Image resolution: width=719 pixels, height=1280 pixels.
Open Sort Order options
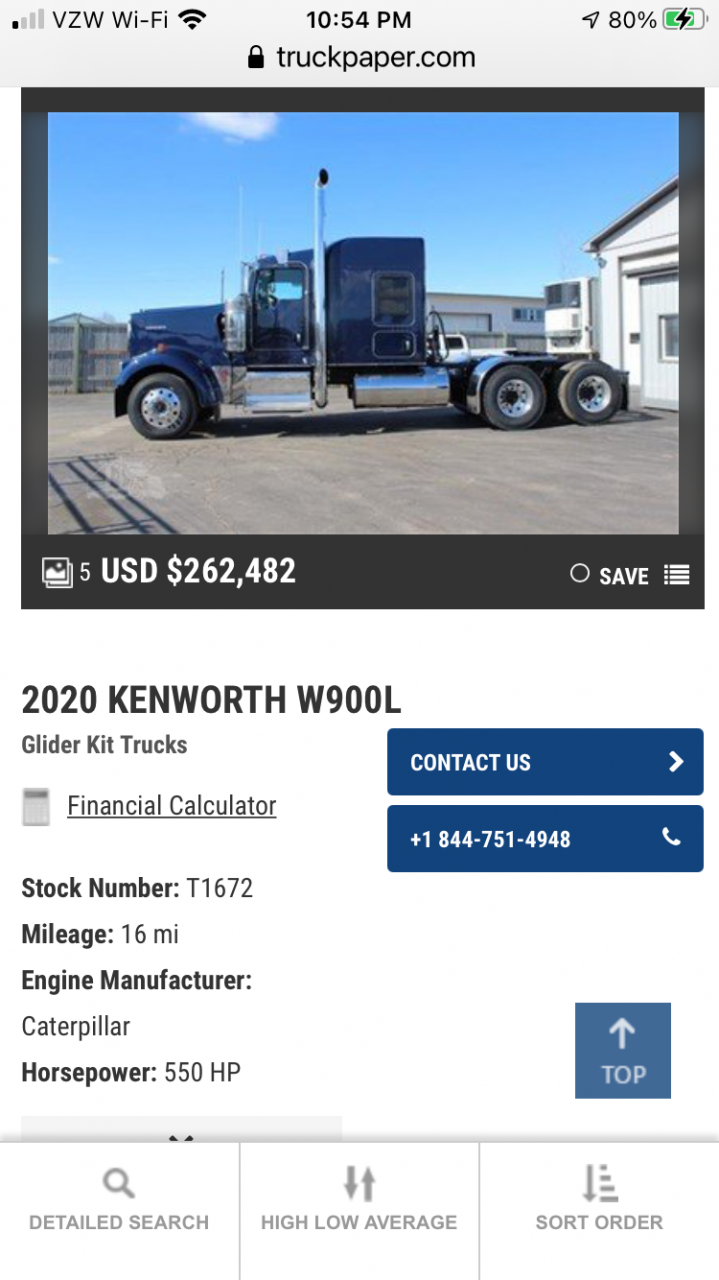click(x=599, y=1199)
